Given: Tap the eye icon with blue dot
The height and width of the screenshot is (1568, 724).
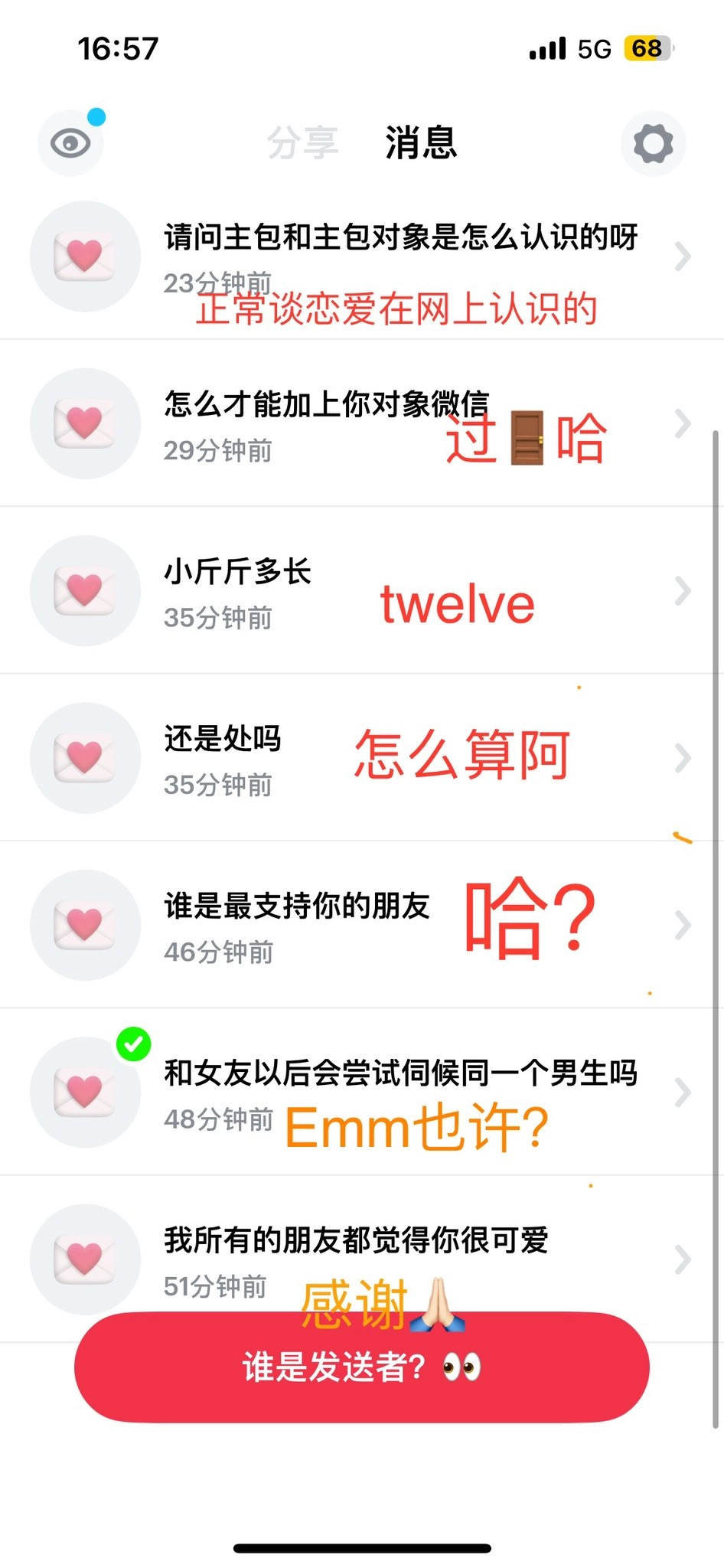Looking at the screenshot, I should [70, 143].
